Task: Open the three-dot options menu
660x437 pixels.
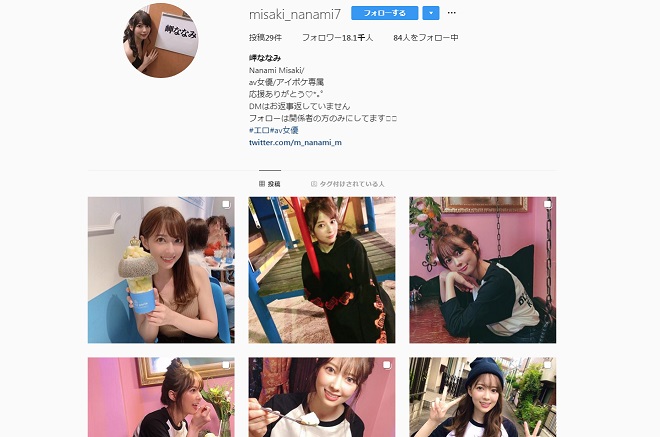Action: [452, 14]
